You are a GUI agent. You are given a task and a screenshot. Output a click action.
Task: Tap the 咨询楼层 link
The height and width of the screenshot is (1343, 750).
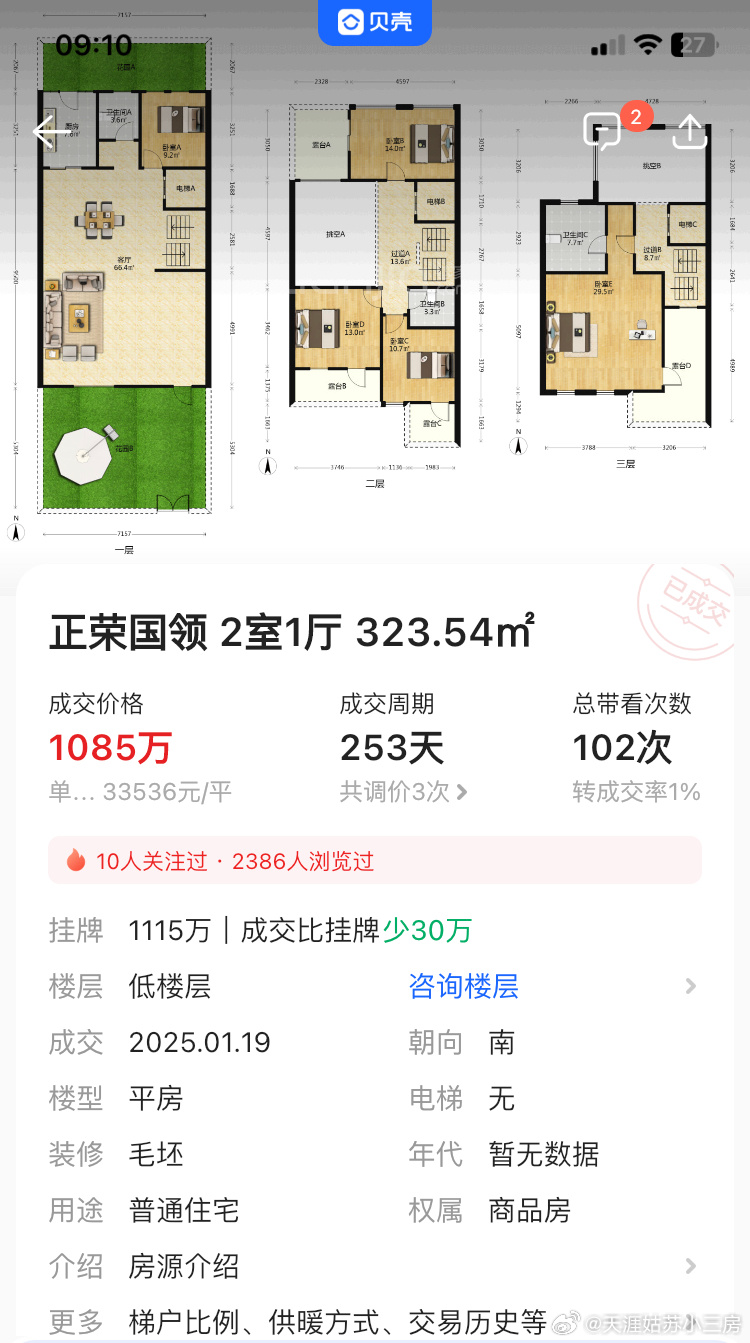coord(464,987)
